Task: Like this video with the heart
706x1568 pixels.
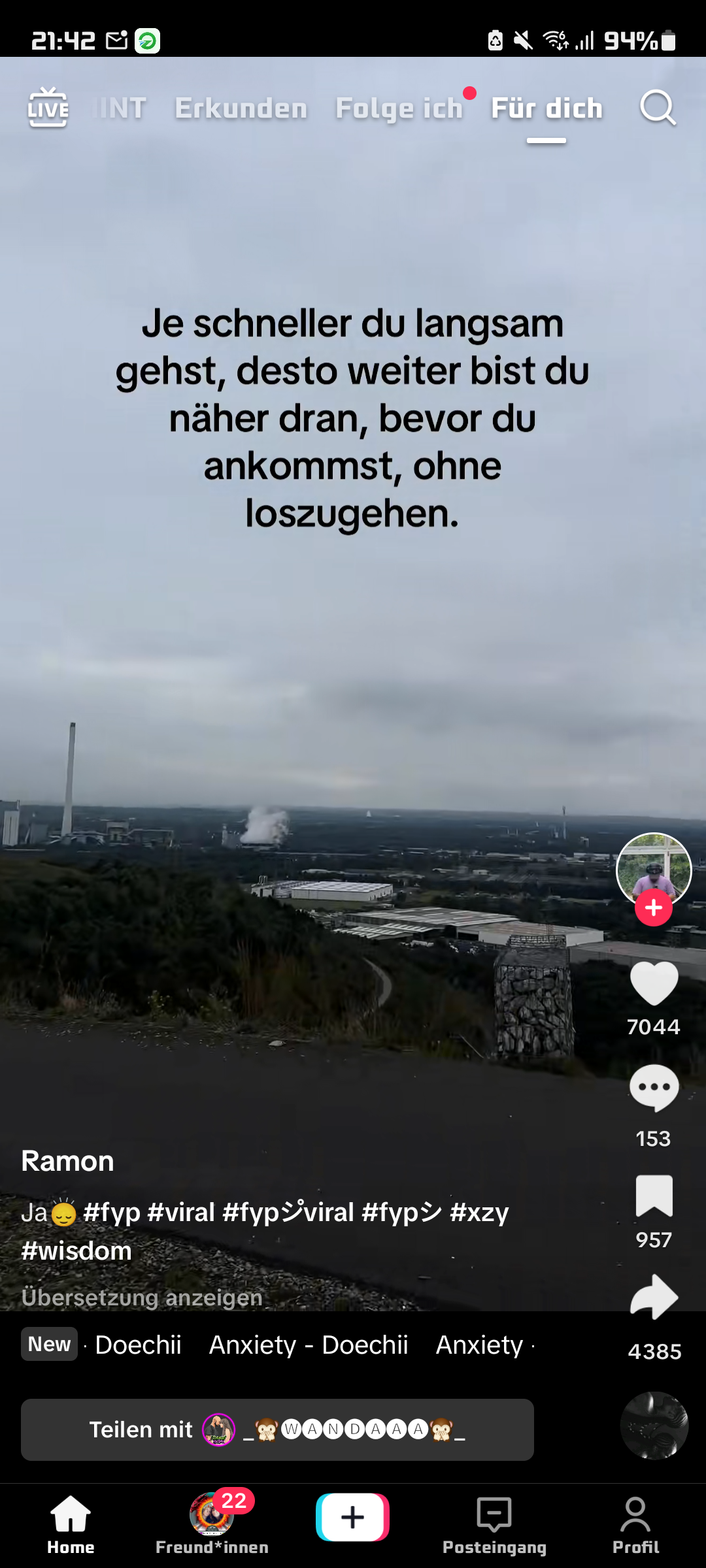Action: (x=654, y=984)
